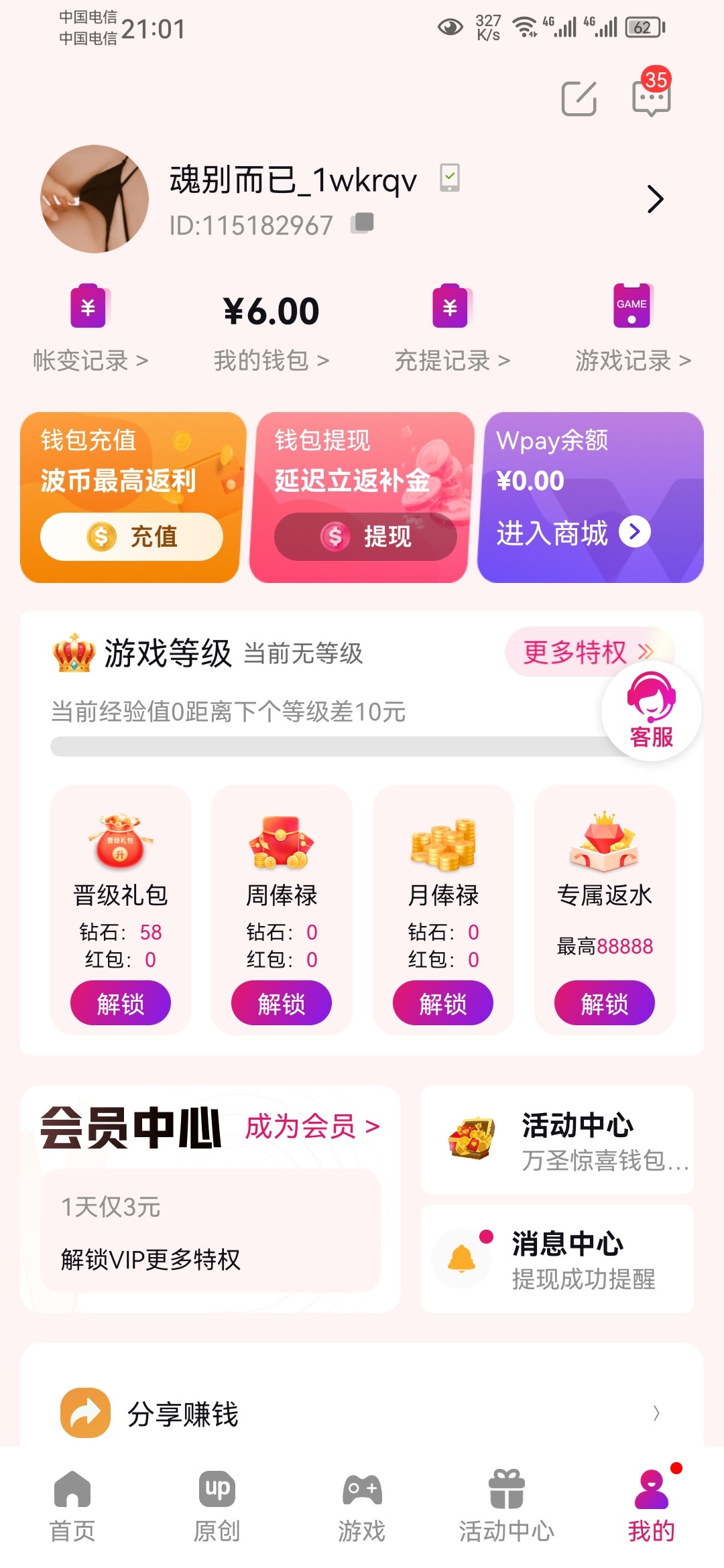Tap the 提现 withdraw button
Image resolution: width=724 pixels, height=1568 pixels.
(365, 536)
